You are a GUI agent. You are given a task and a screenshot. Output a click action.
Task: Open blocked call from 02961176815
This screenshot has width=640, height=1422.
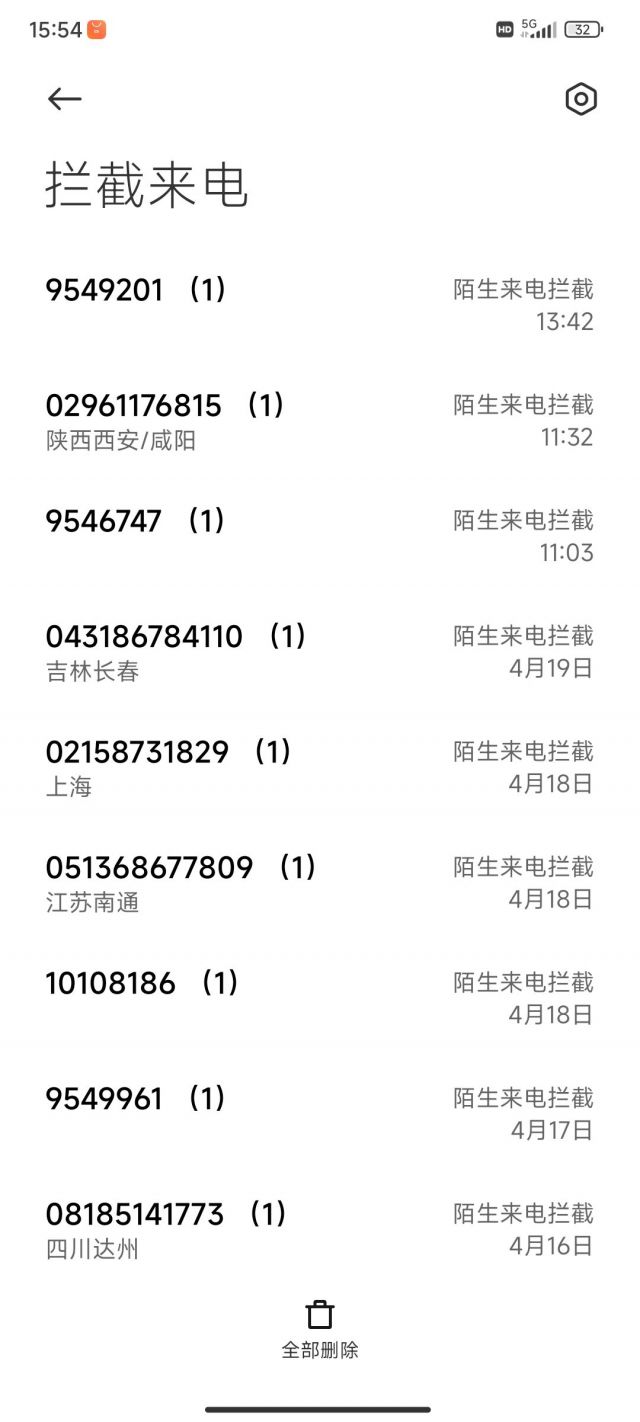click(x=320, y=420)
